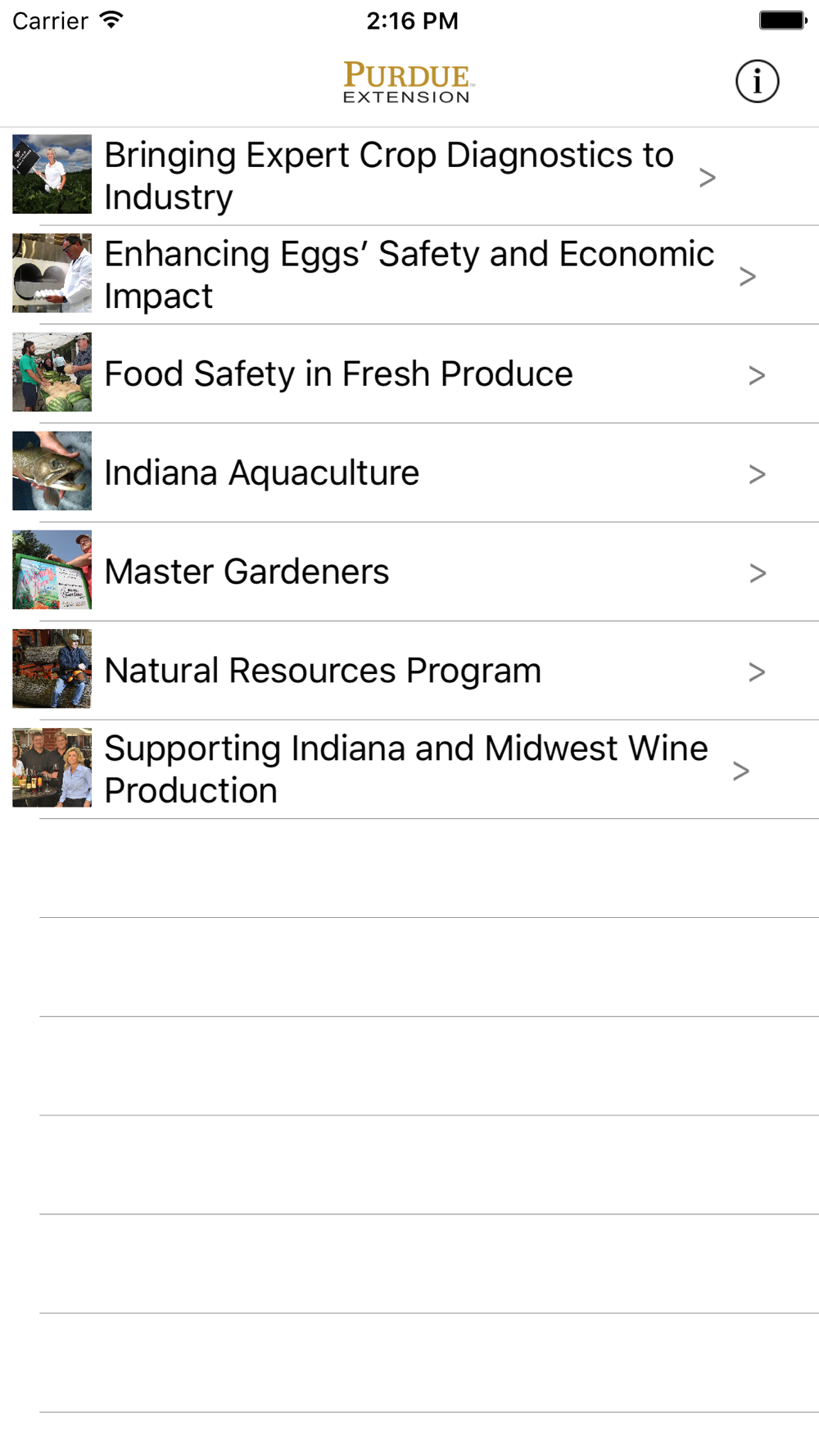819x1456 pixels.
Task: Go to Natural Resources Program
Action: pyautogui.click(x=409, y=671)
